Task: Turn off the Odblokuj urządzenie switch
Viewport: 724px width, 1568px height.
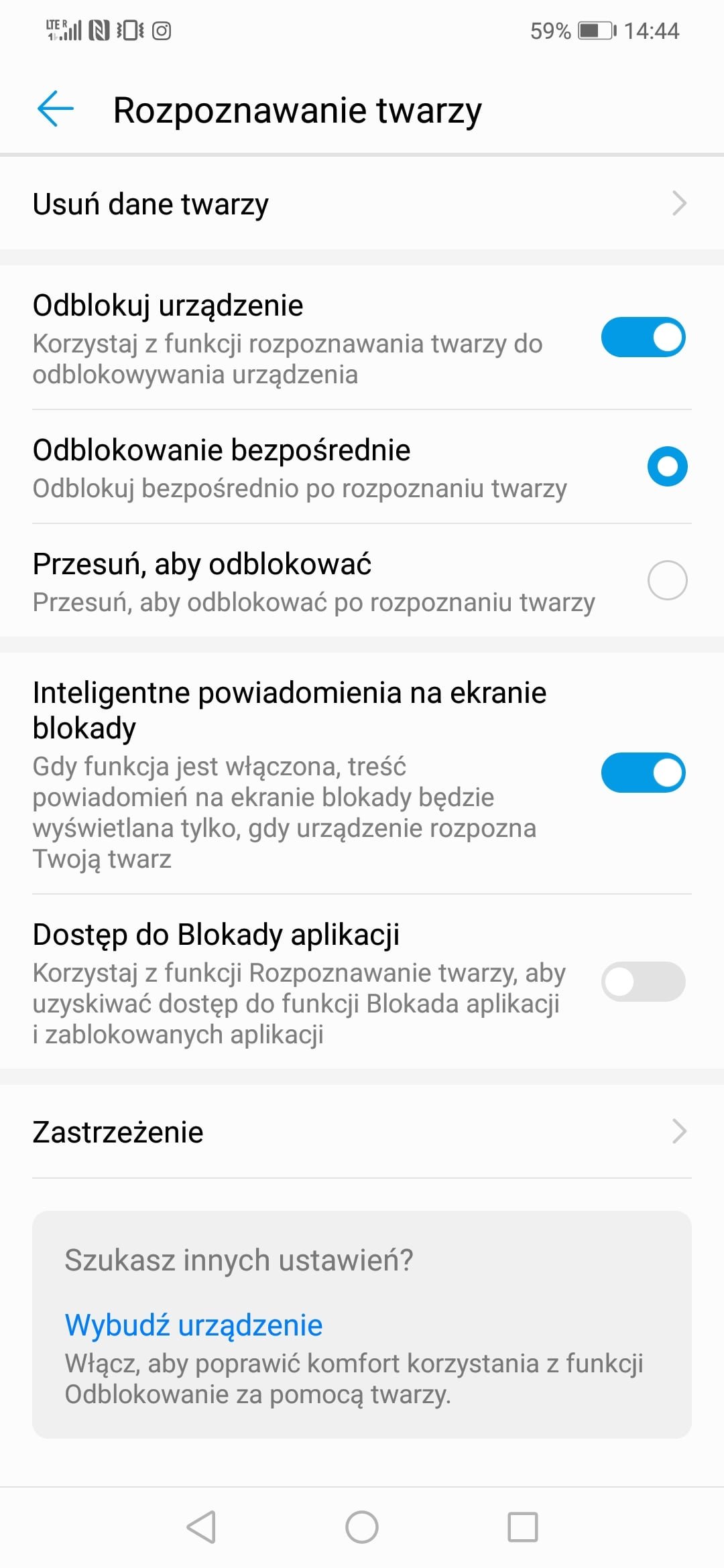Action: tap(643, 337)
